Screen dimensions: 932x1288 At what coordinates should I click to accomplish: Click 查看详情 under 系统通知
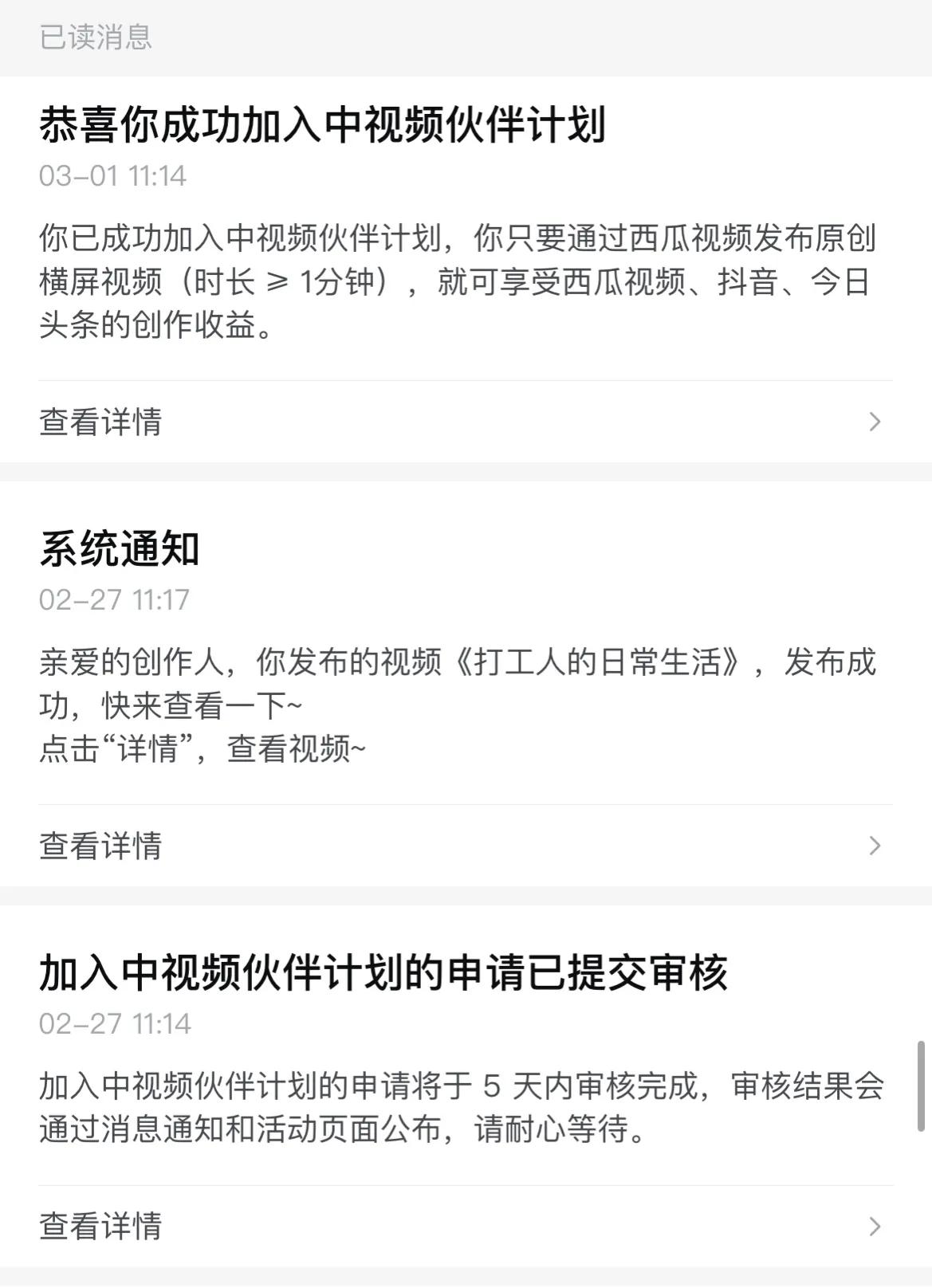(x=101, y=846)
